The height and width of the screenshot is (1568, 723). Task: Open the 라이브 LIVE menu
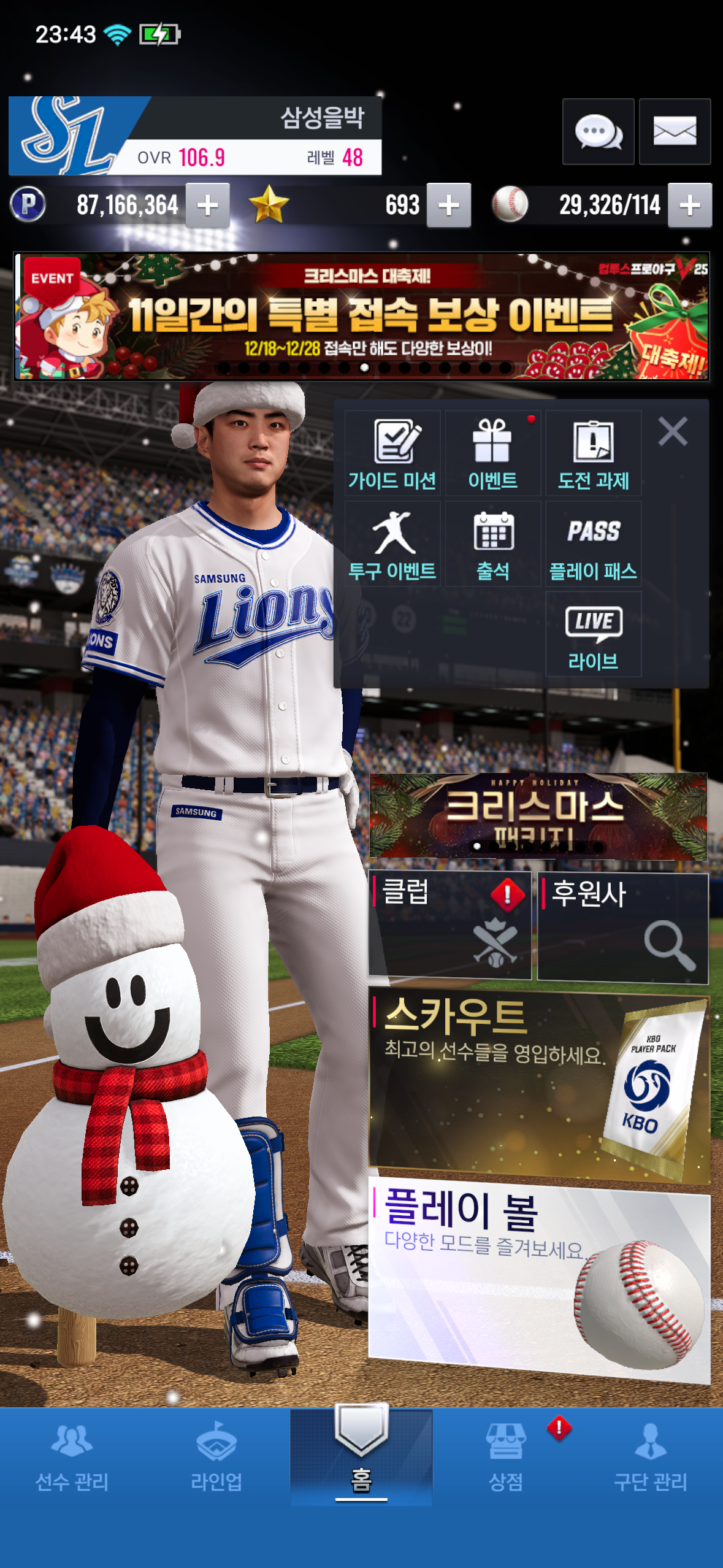pos(593,634)
